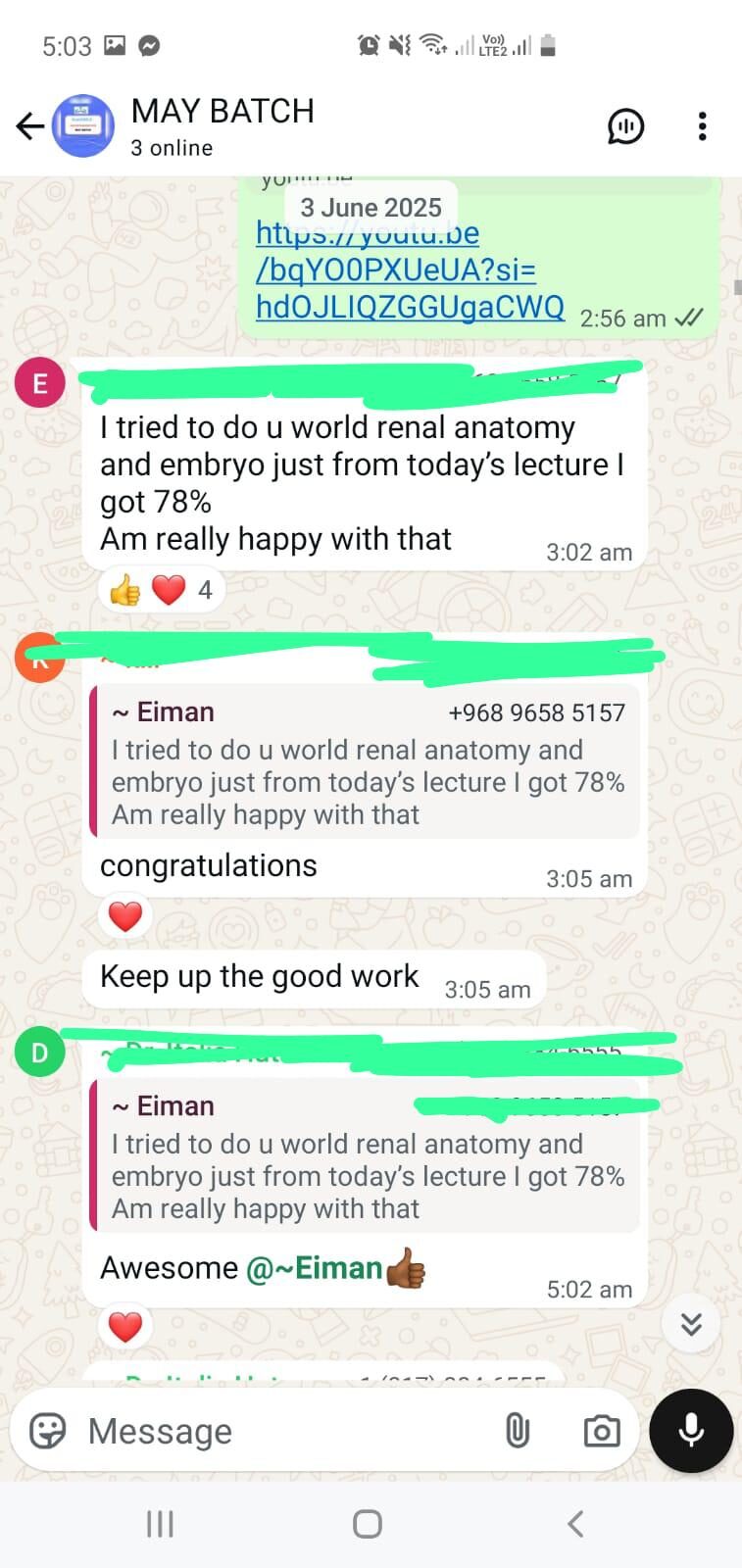Start a group voice chat
The width and height of the screenshot is (742, 1568).
pyautogui.click(x=625, y=125)
